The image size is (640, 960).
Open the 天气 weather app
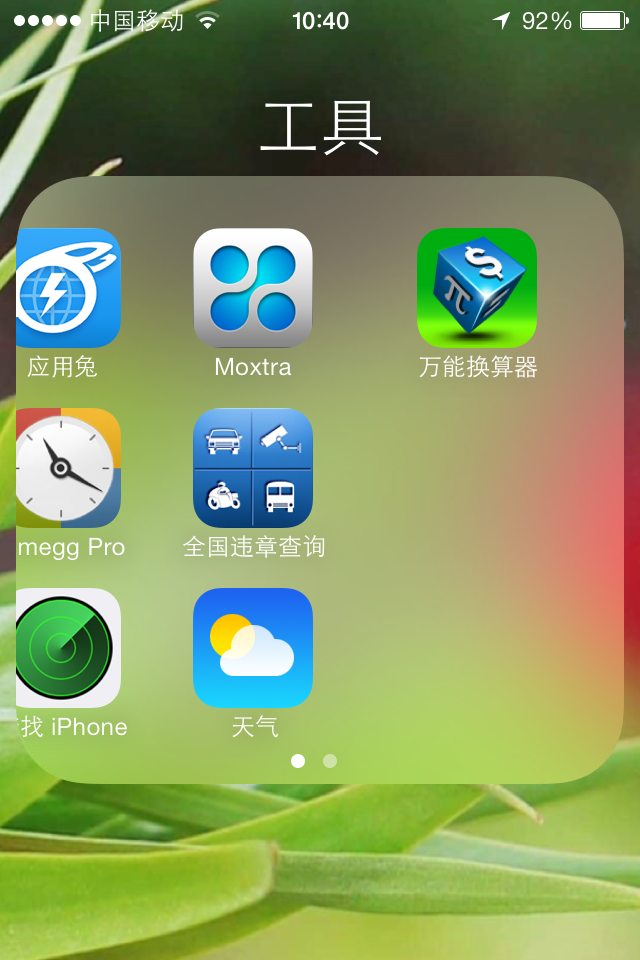point(253,648)
